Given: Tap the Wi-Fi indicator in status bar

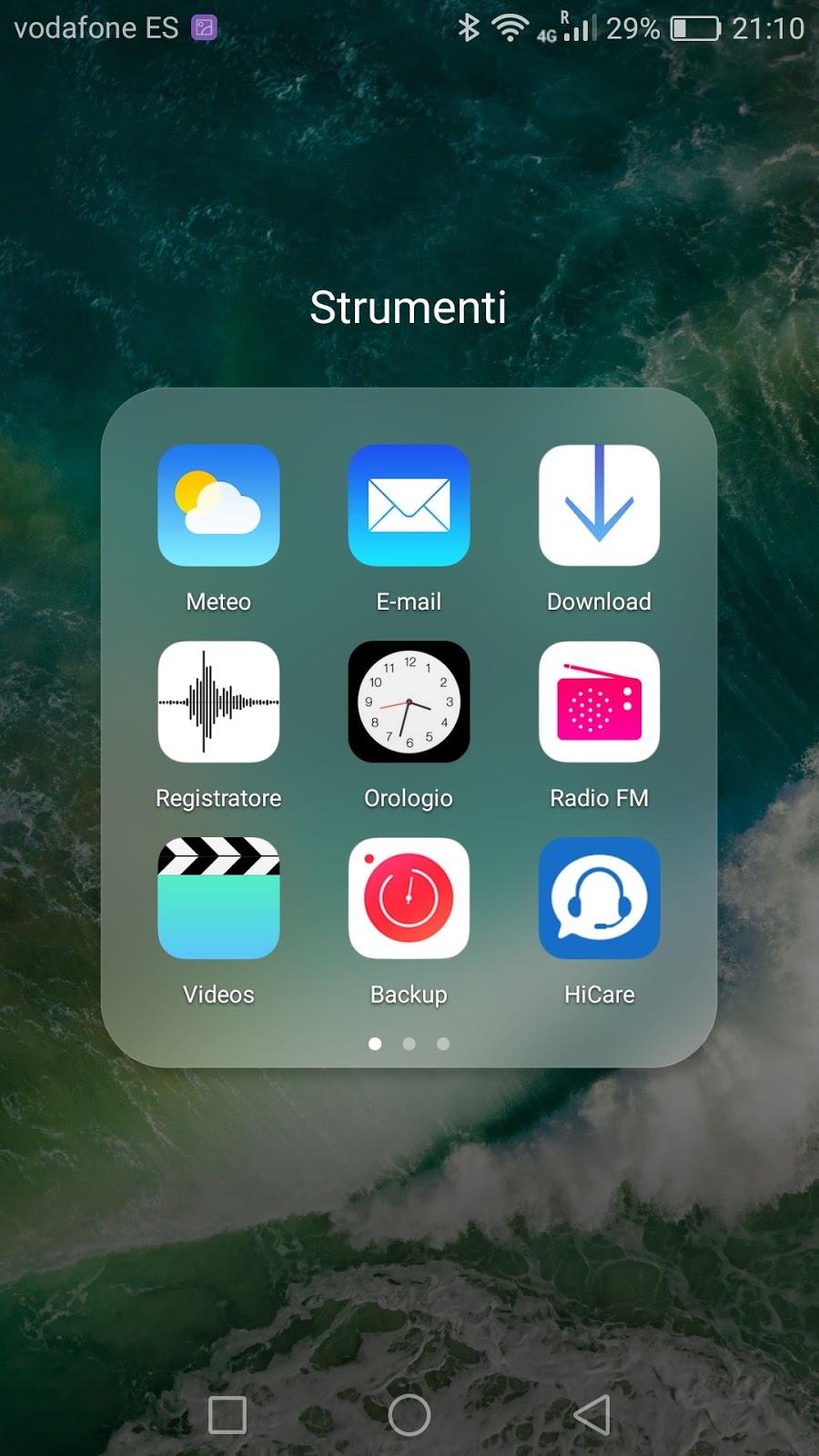Looking at the screenshot, I should coord(510,27).
